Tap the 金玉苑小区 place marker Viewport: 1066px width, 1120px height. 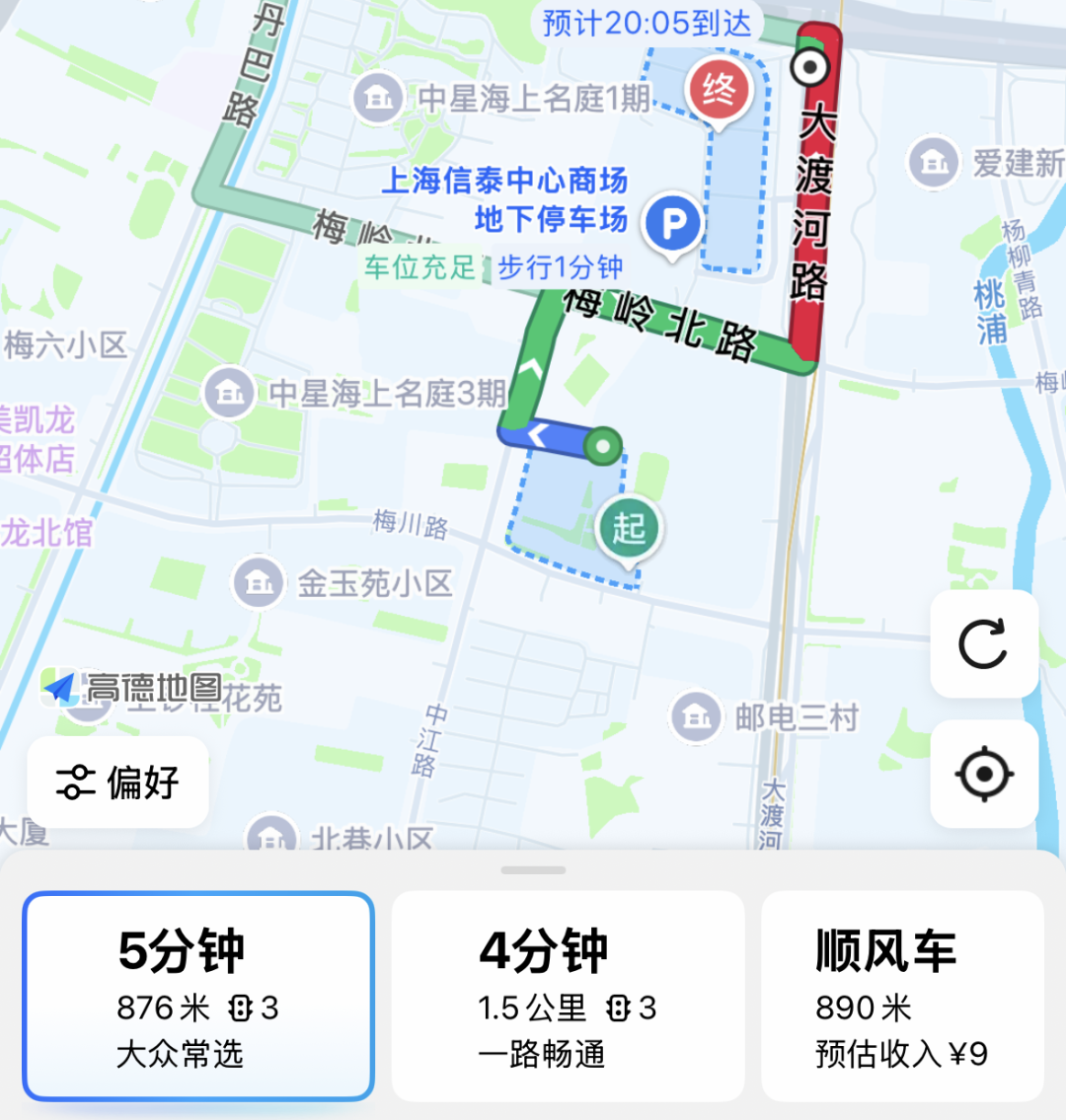pos(259,583)
